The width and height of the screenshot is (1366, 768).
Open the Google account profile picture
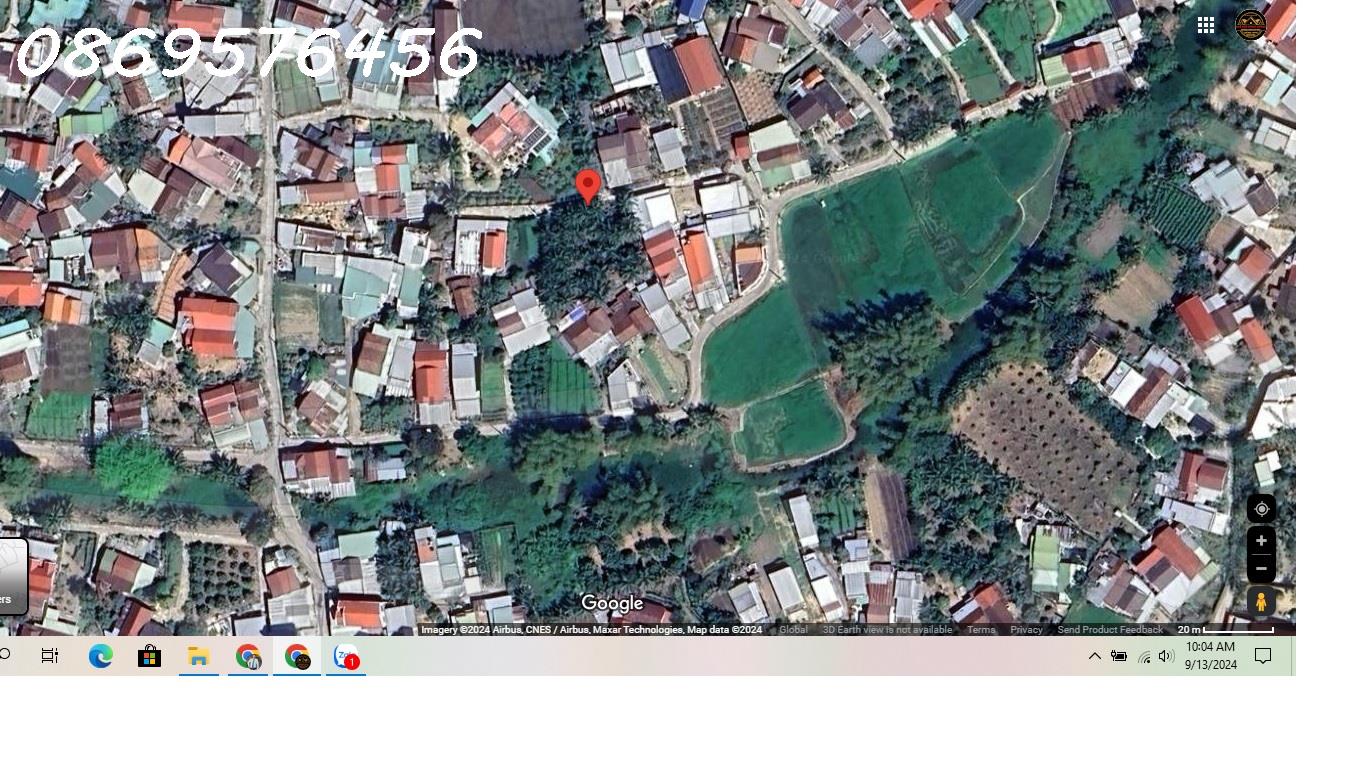(1250, 25)
